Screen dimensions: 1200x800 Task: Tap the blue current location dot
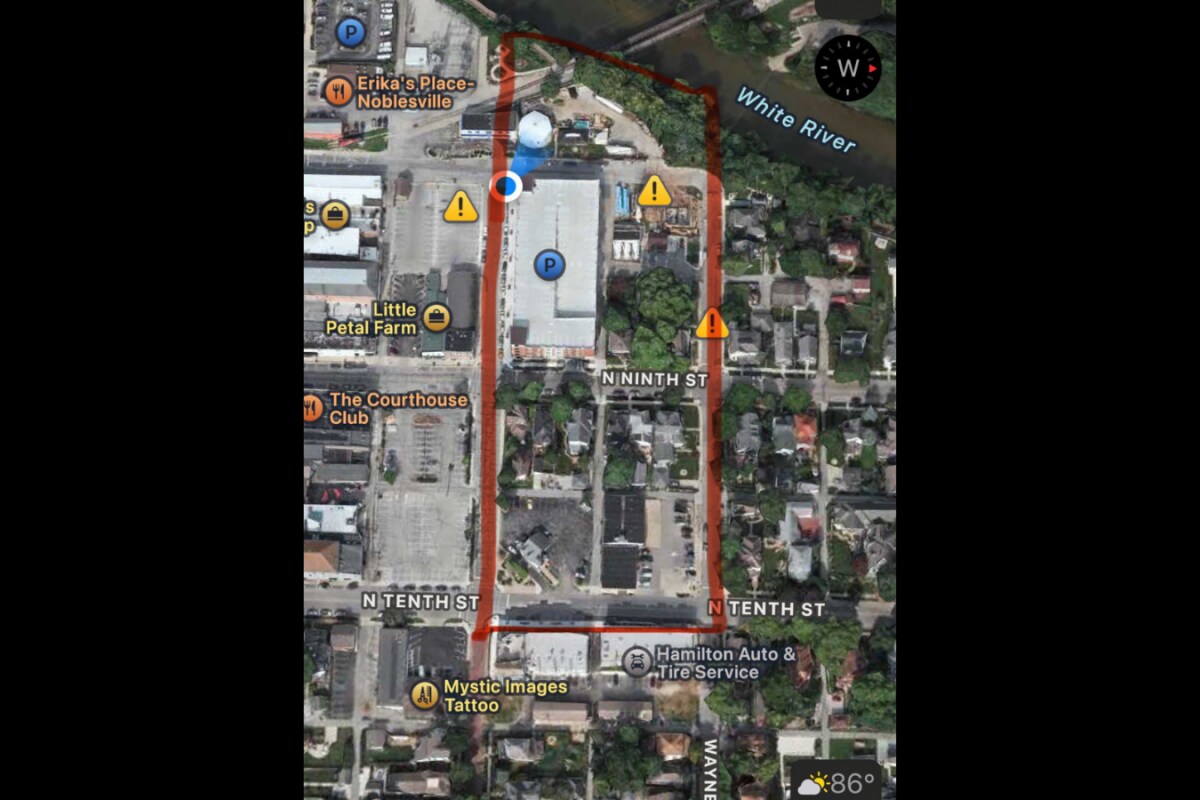pyautogui.click(x=508, y=186)
